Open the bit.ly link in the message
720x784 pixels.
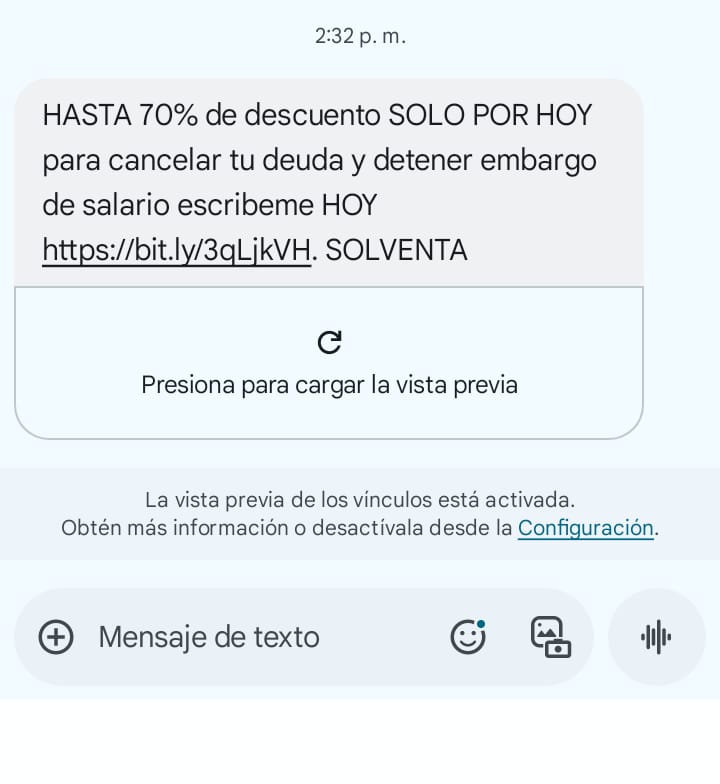point(177,251)
